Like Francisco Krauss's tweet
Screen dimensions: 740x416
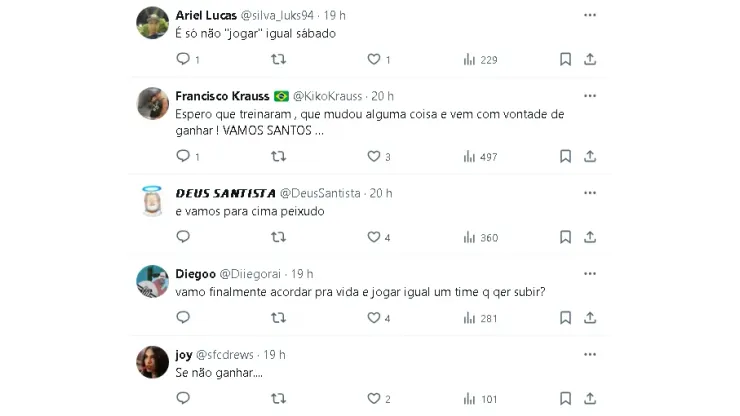point(374,157)
